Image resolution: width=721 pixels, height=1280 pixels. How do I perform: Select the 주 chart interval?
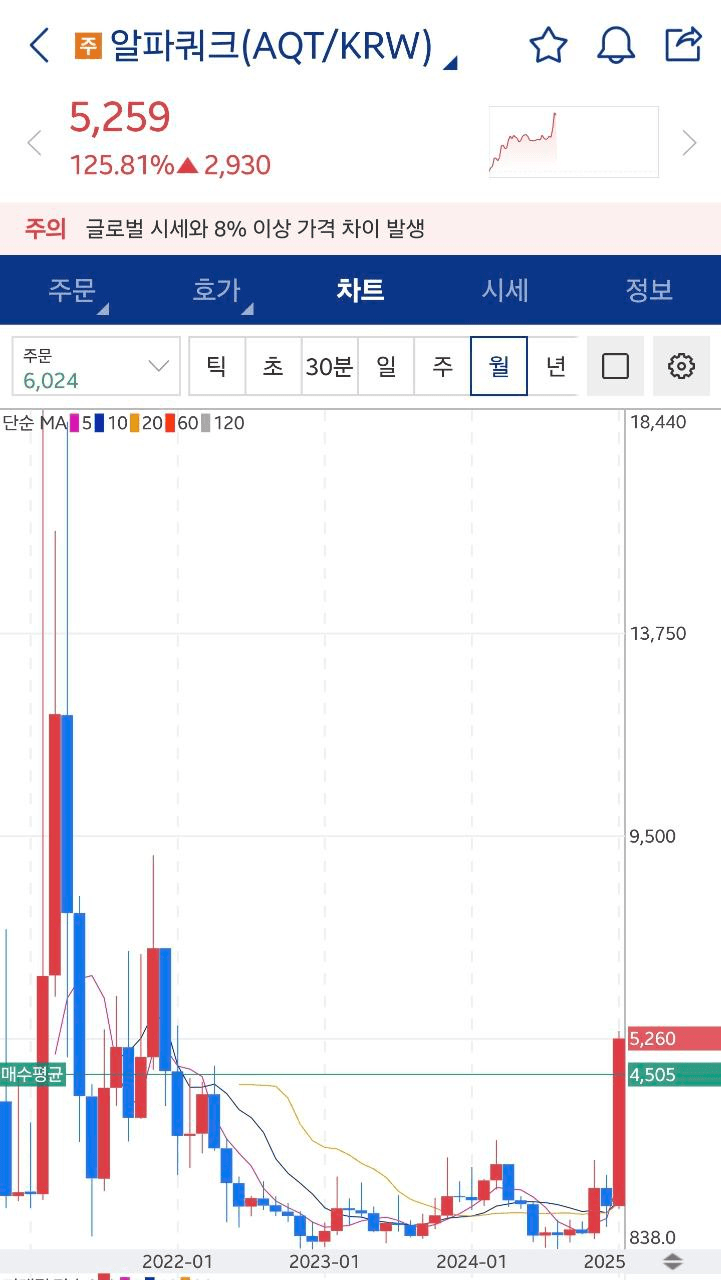442,367
